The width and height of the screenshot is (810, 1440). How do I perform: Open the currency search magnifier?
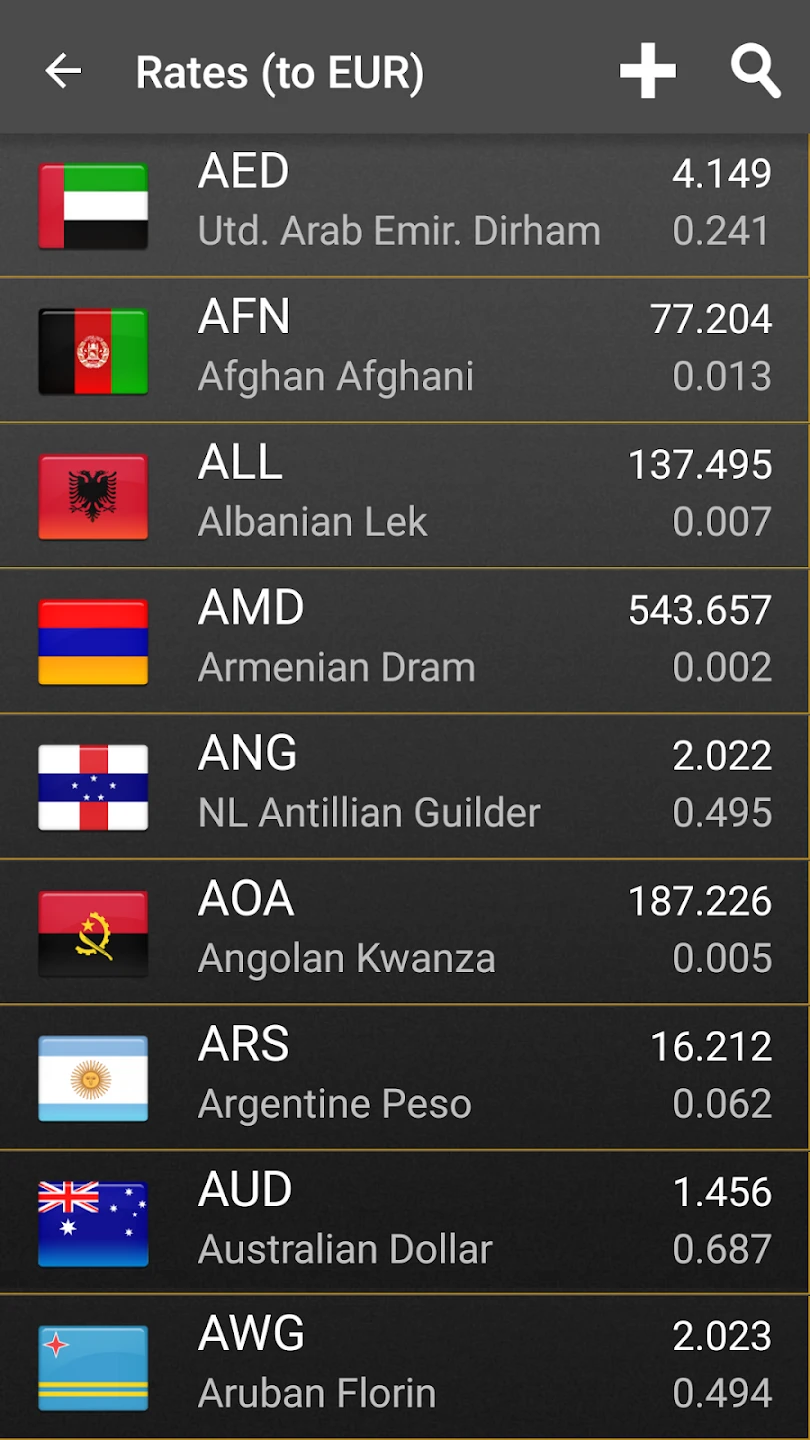pyautogui.click(x=755, y=71)
